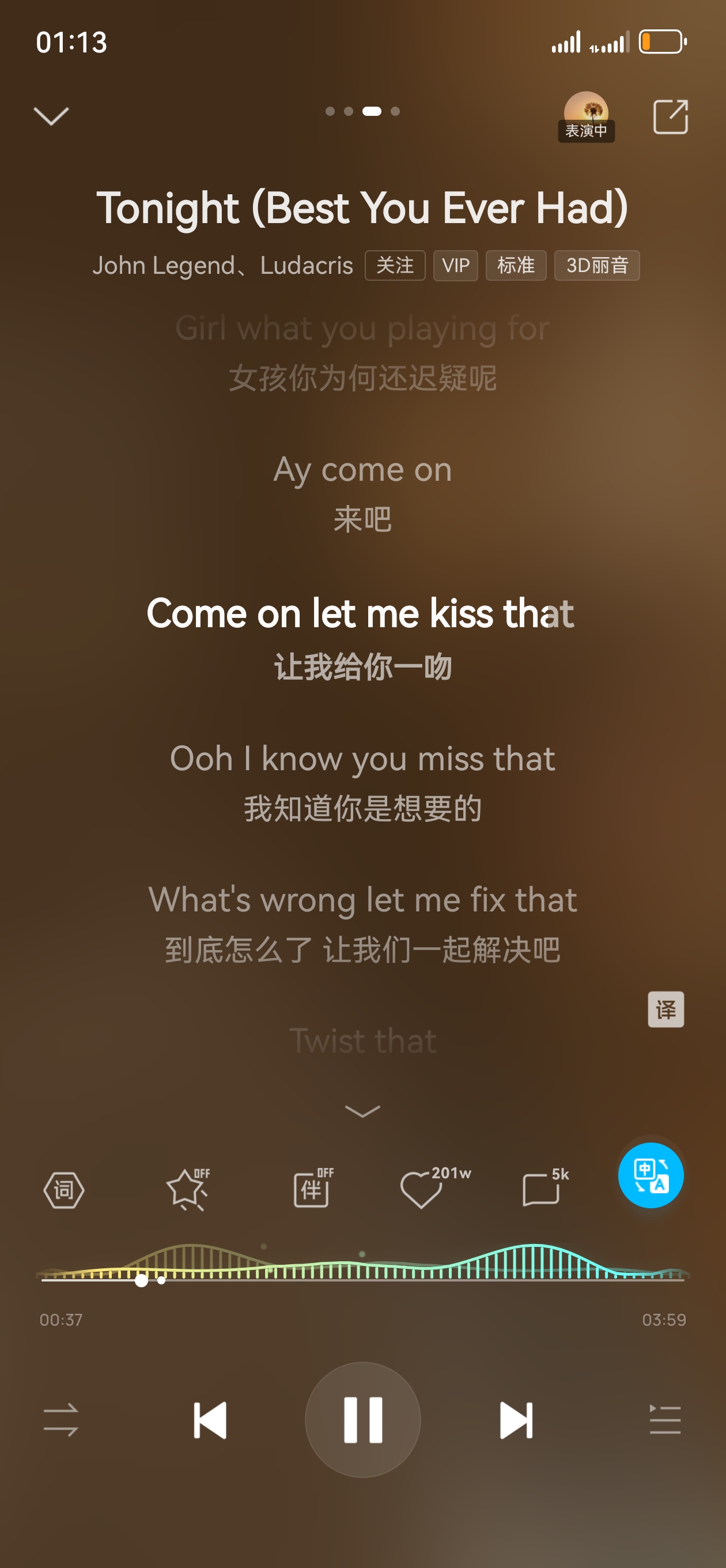Open the 3D丽音 sound effect option

(x=596, y=265)
